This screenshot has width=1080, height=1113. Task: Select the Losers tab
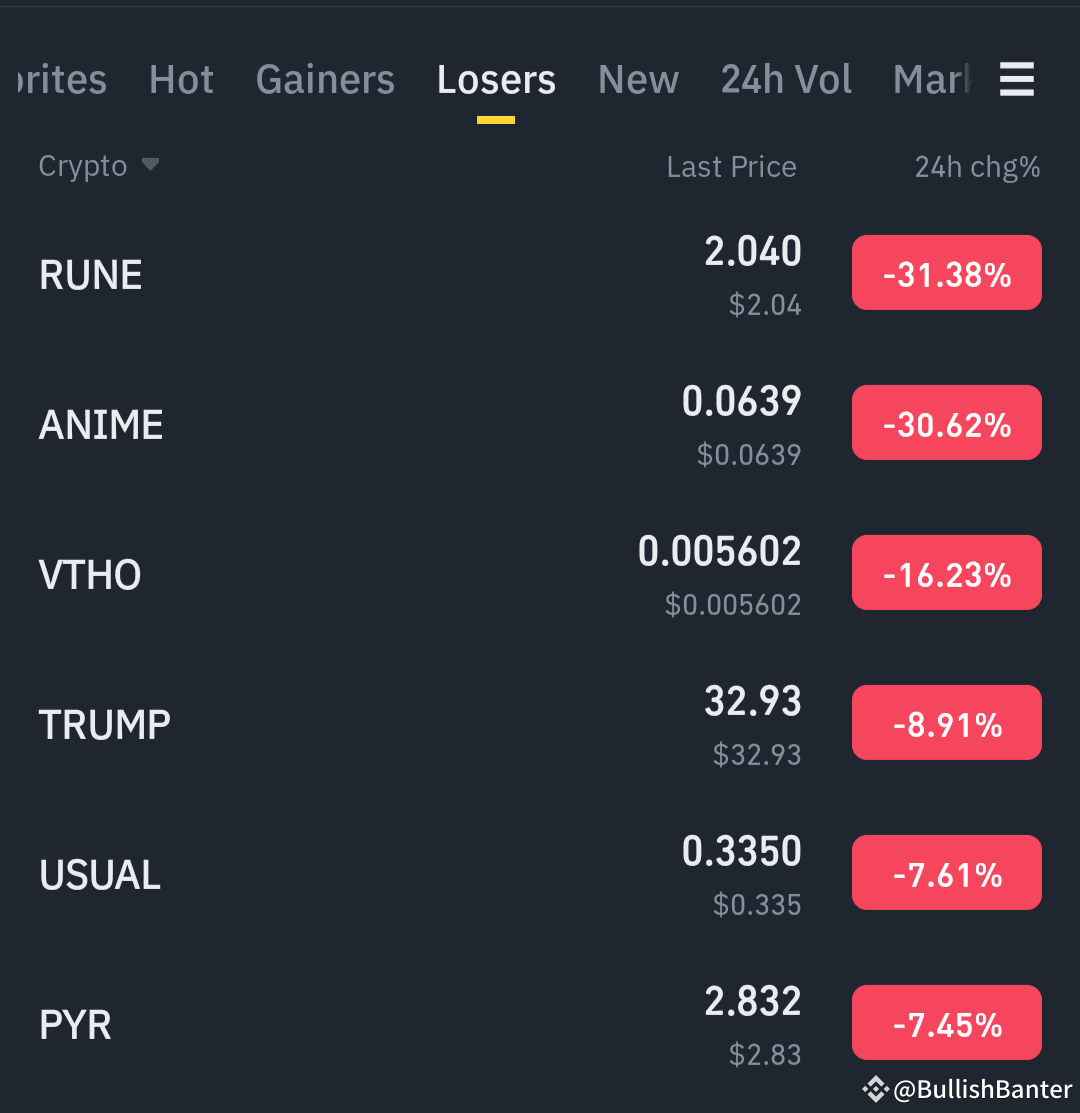(496, 80)
